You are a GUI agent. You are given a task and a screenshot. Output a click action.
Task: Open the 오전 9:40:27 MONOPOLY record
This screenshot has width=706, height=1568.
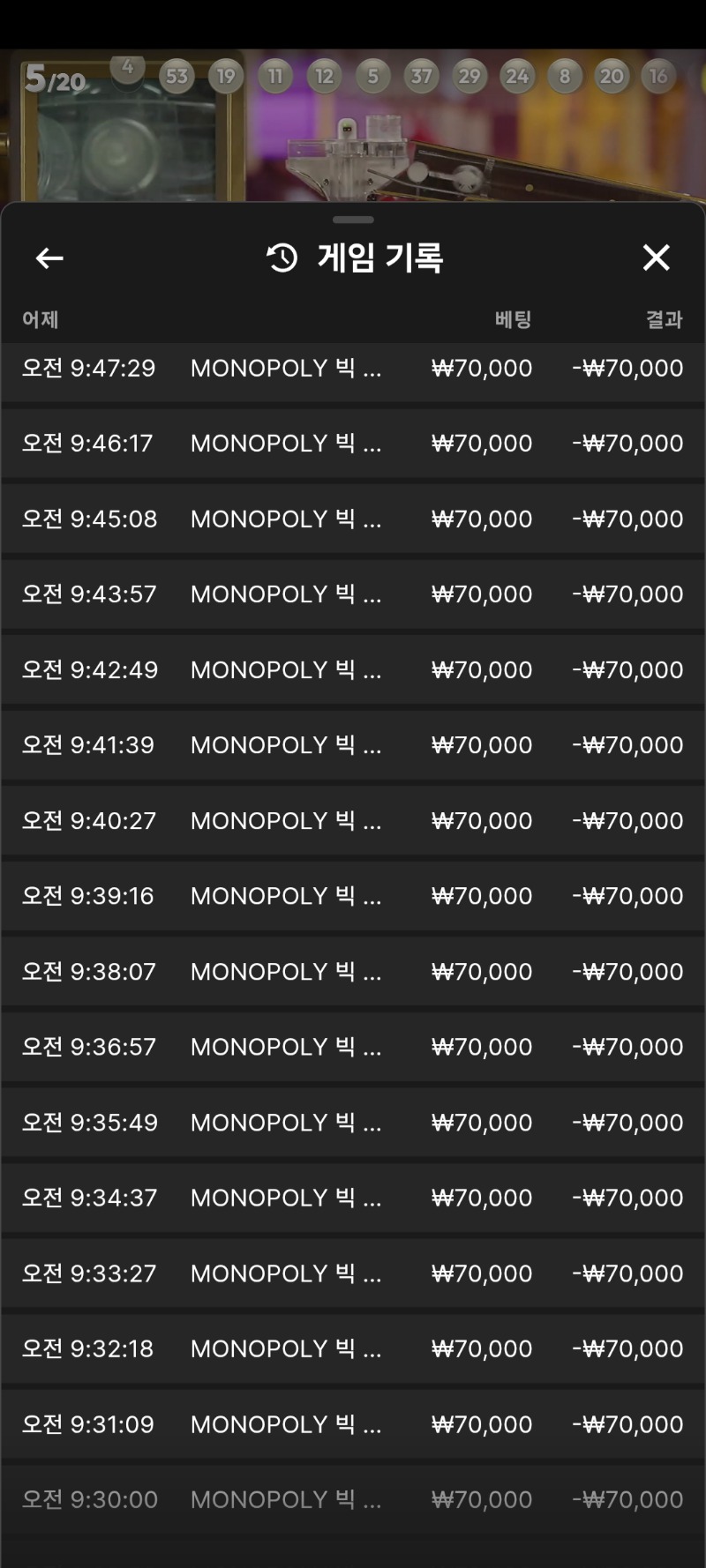pos(353,821)
